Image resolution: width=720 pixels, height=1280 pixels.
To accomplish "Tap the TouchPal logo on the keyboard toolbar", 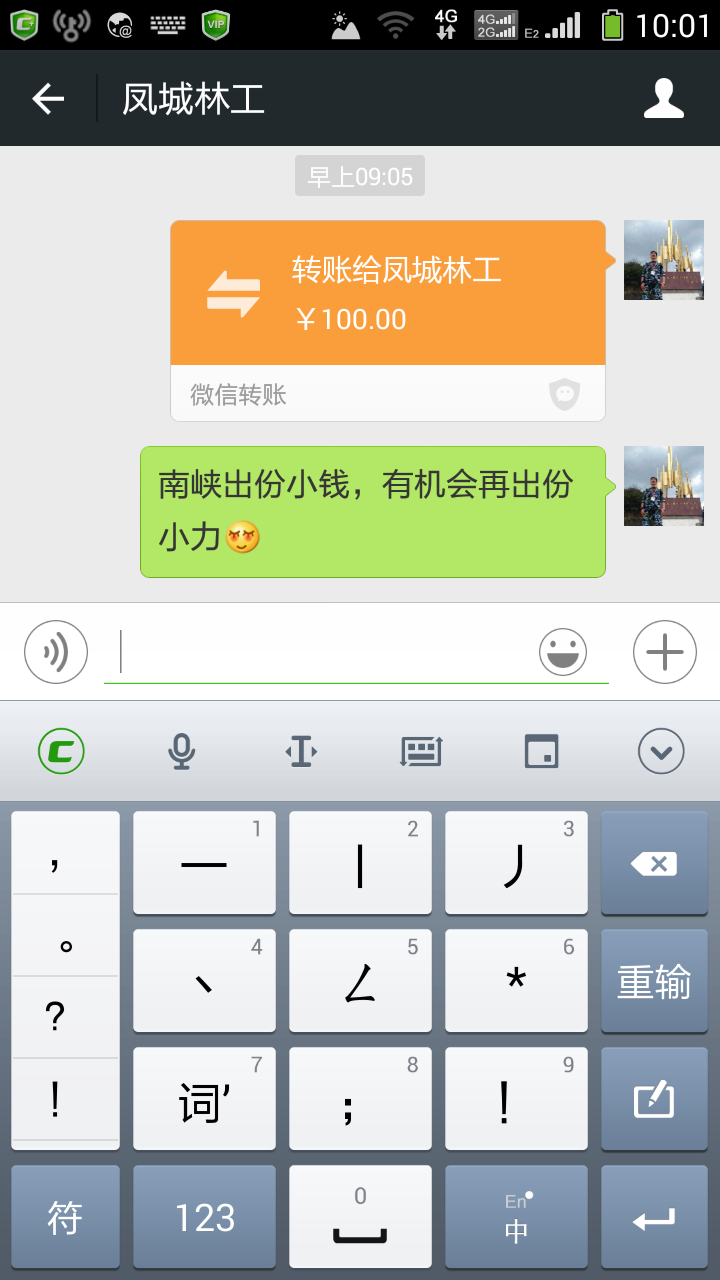I will [59, 750].
